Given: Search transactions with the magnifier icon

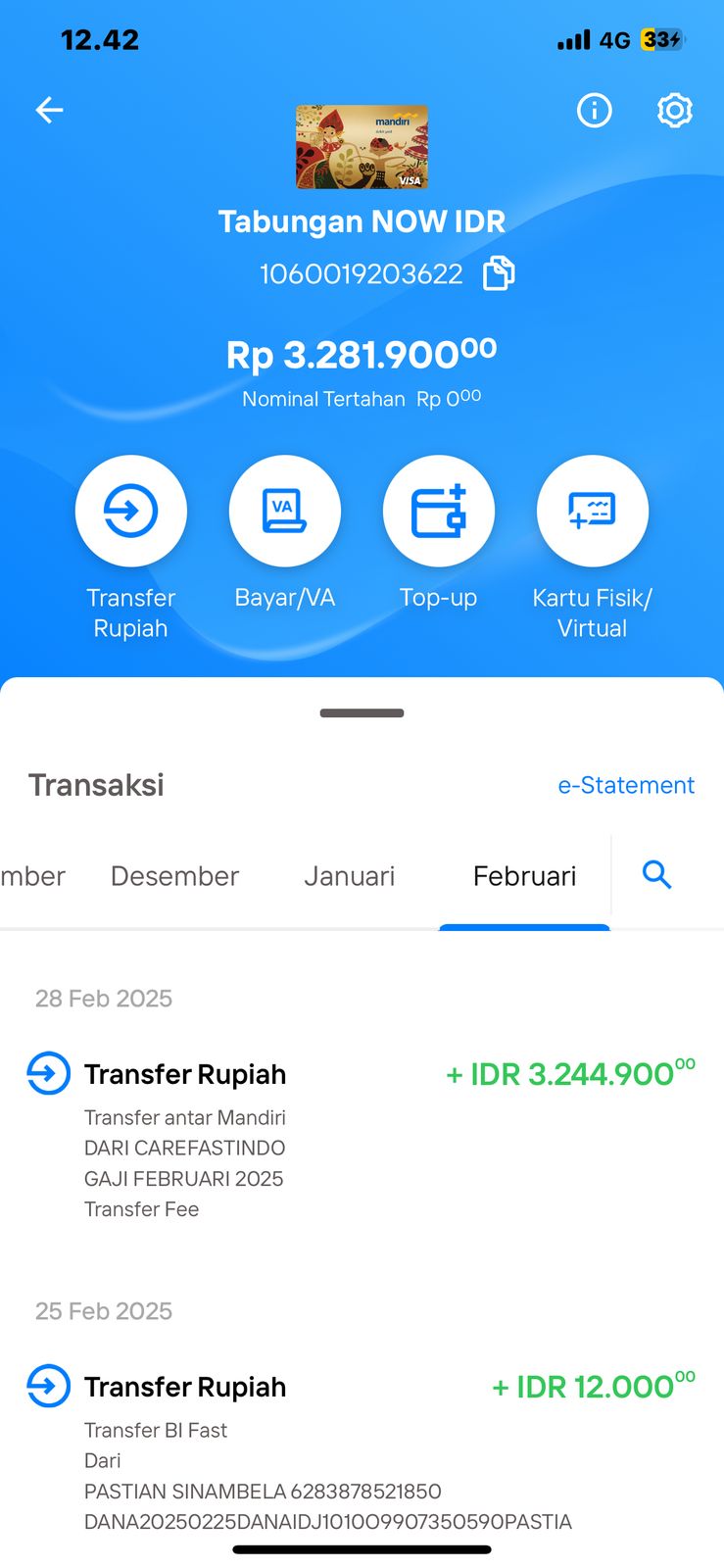Looking at the screenshot, I should [x=657, y=874].
